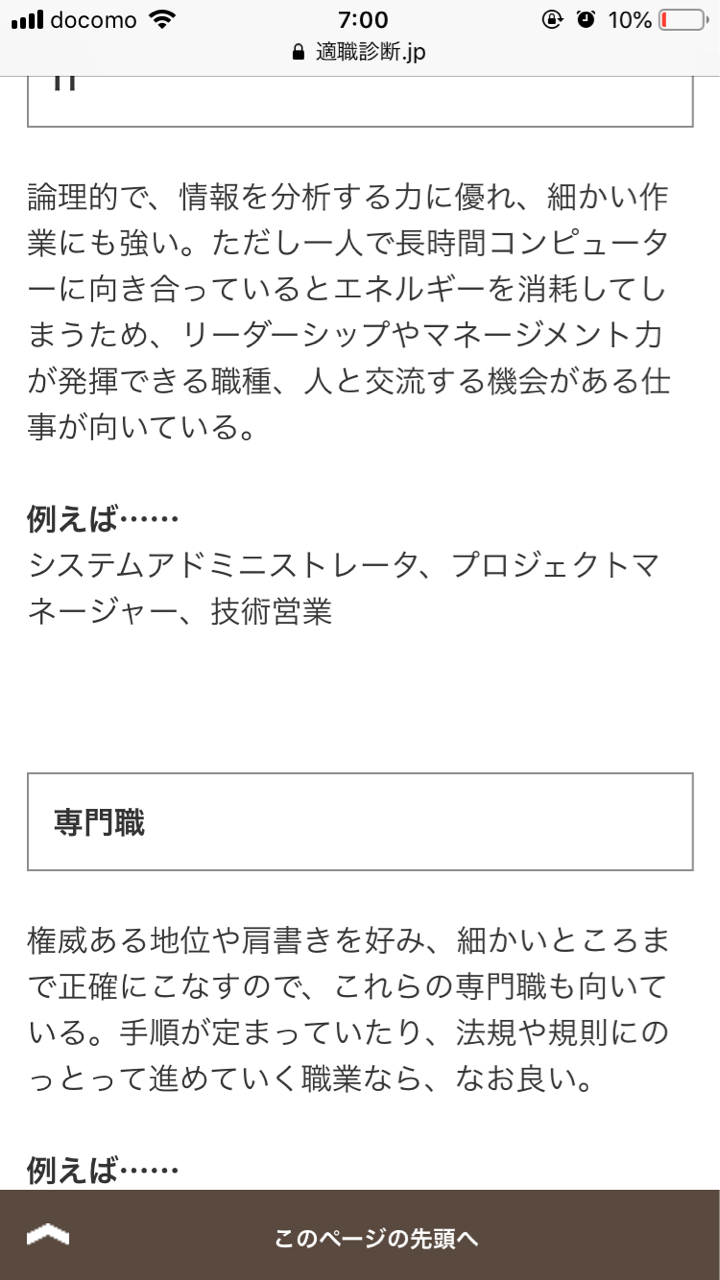The height and width of the screenshot is (1280, 720).
Task: Jump to top via このページの先頭へ bar
Action: 360,1236
